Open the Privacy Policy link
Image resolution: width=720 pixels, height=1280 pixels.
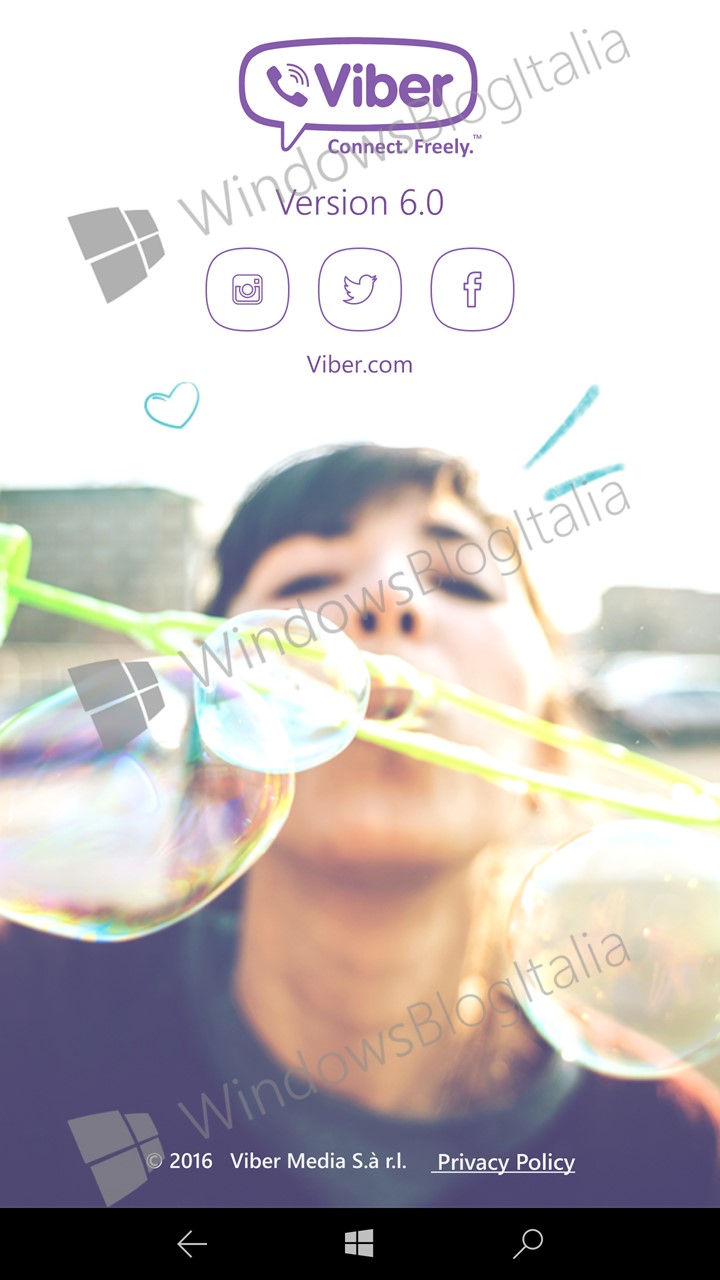504,1162
